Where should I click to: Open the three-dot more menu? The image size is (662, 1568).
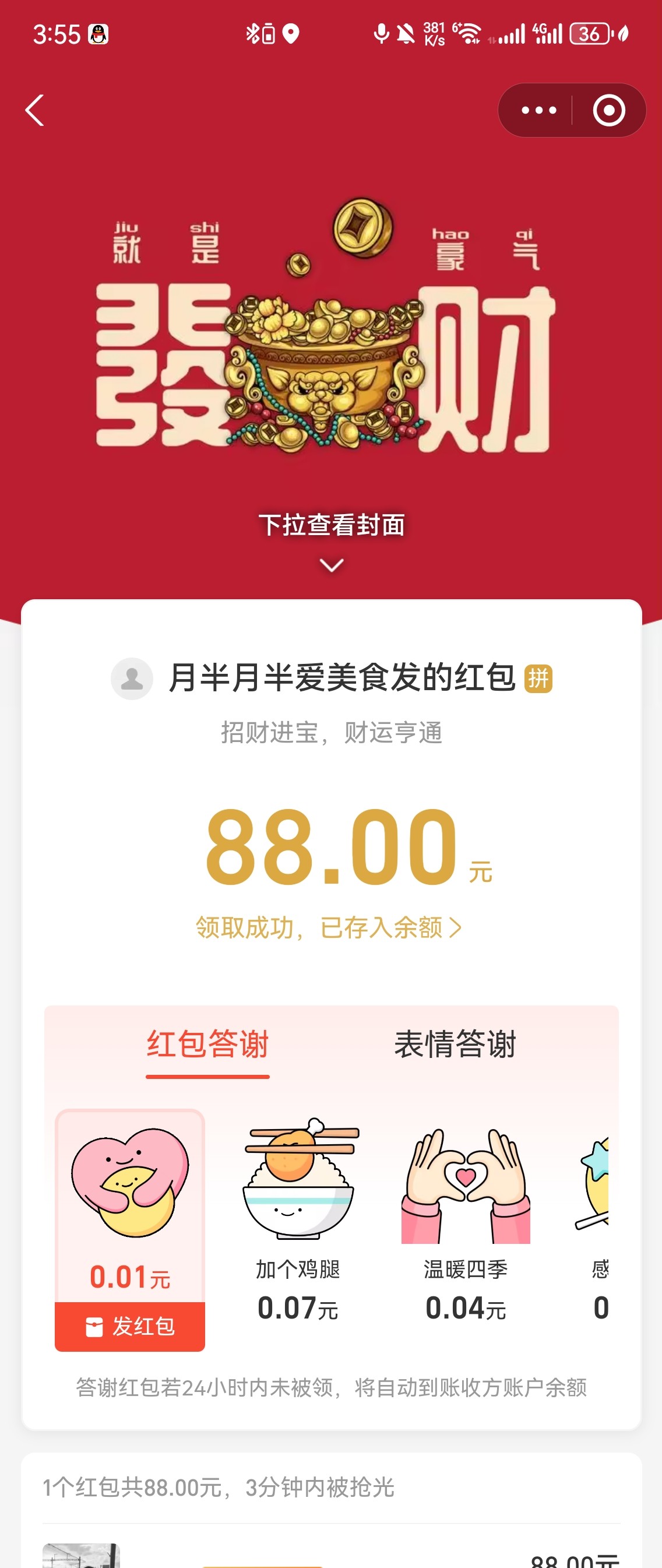coord(538,110)
